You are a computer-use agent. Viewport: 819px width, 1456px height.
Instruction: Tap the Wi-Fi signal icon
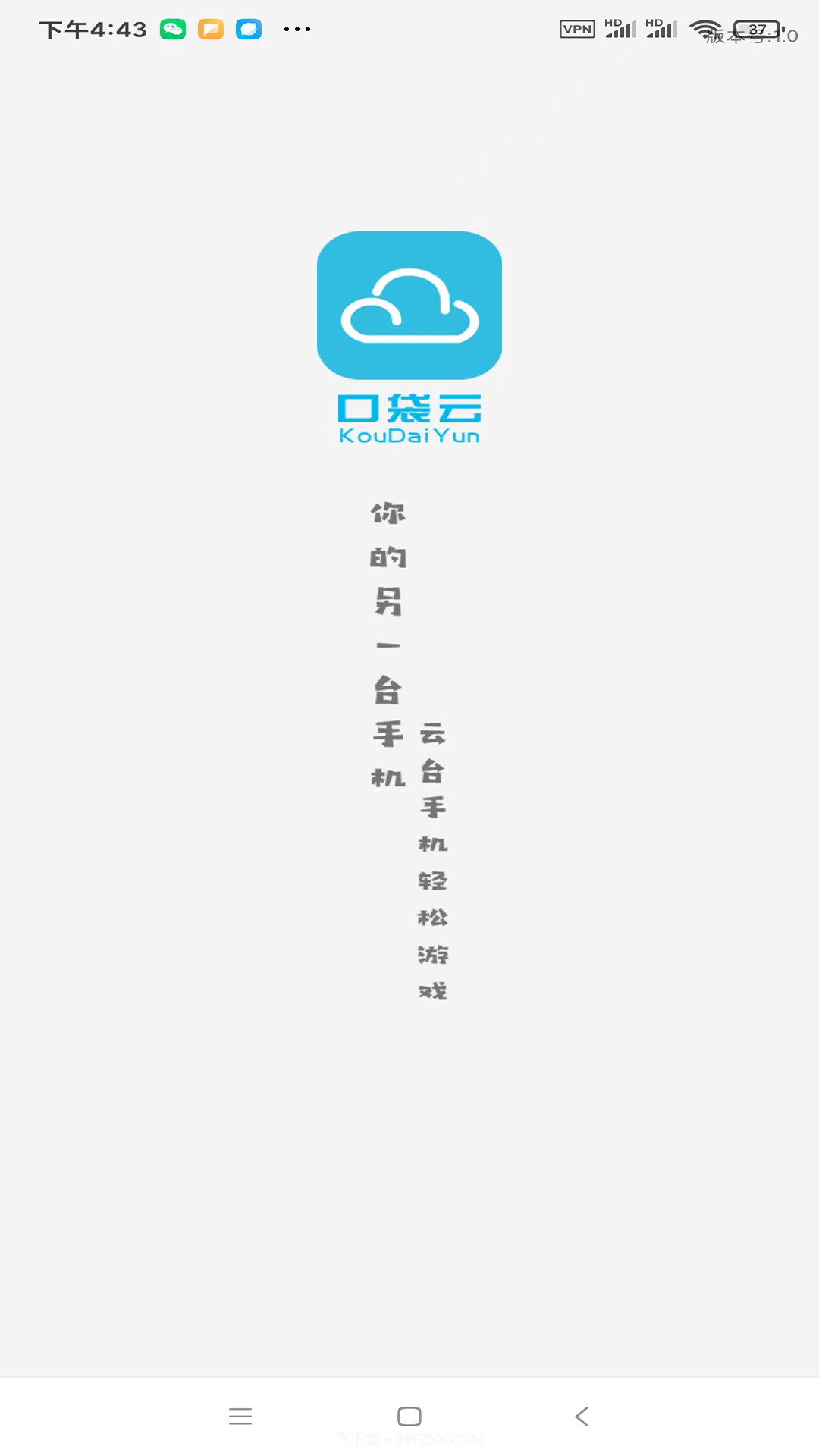click(x=705, y=29)
